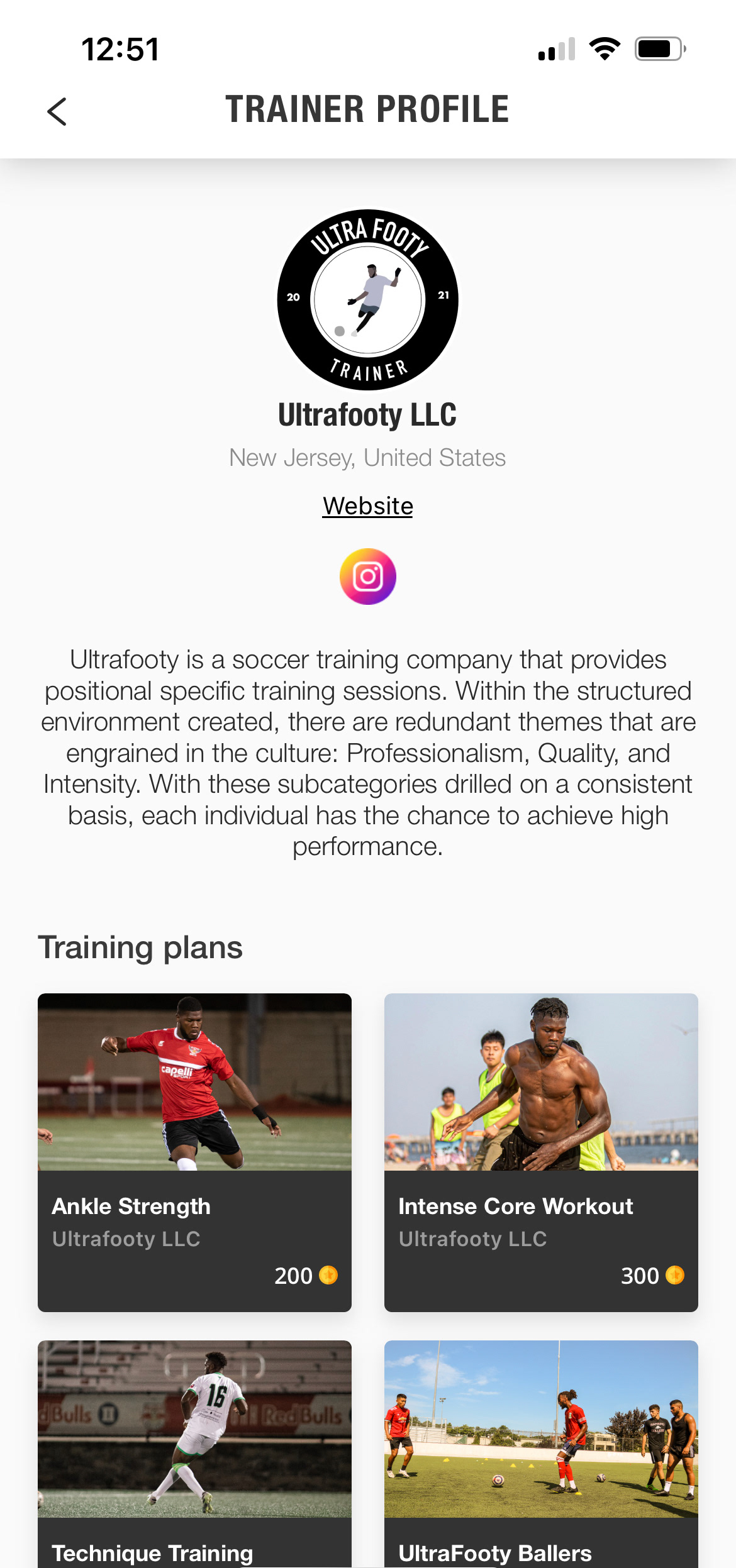736x1568 pixels.
Task: Select the UltraFooty Ballers plan
Action: point(541,1454)
